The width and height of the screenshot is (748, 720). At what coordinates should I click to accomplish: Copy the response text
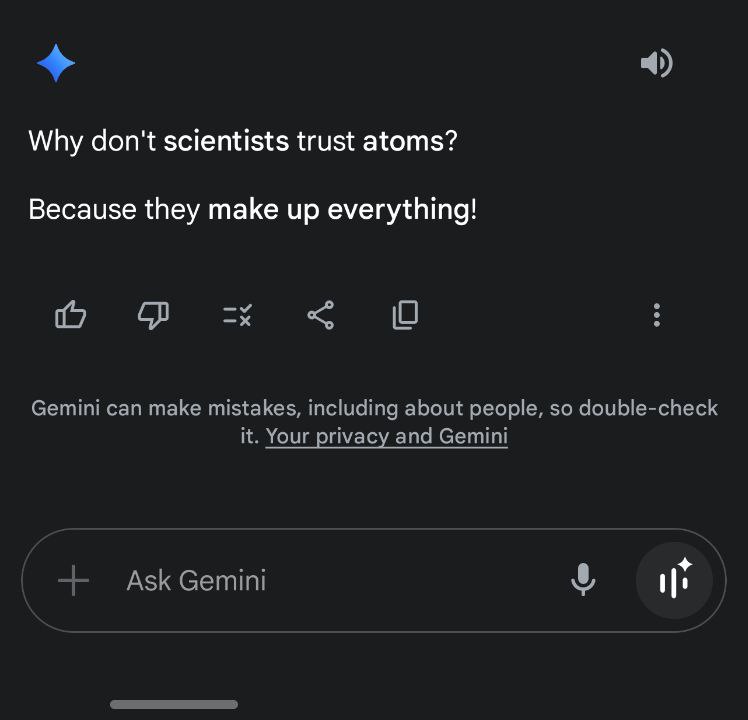[x=405, y=316]
